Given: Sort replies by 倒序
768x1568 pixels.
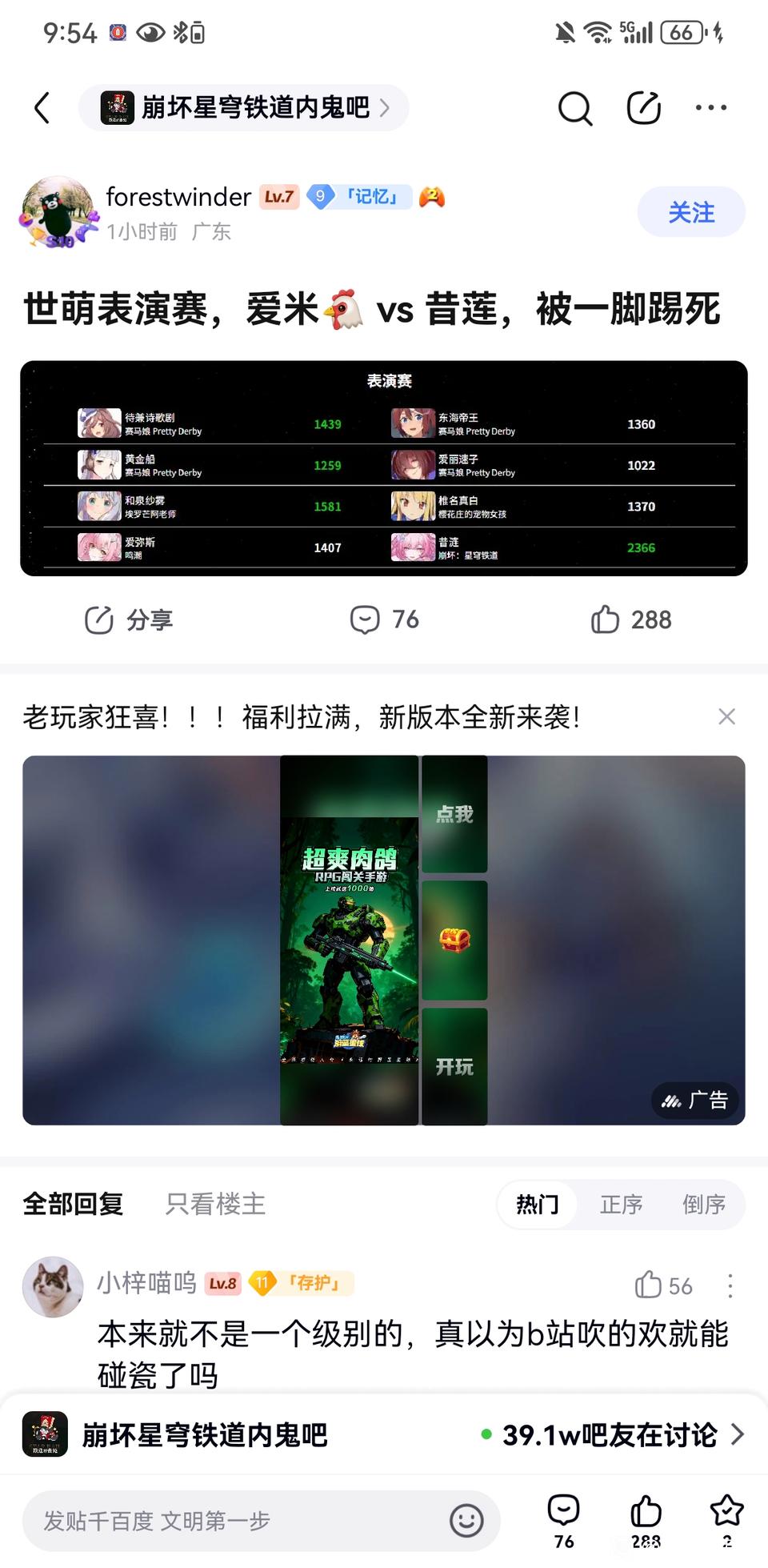Looking at the screenshot, I should 704,1204.
